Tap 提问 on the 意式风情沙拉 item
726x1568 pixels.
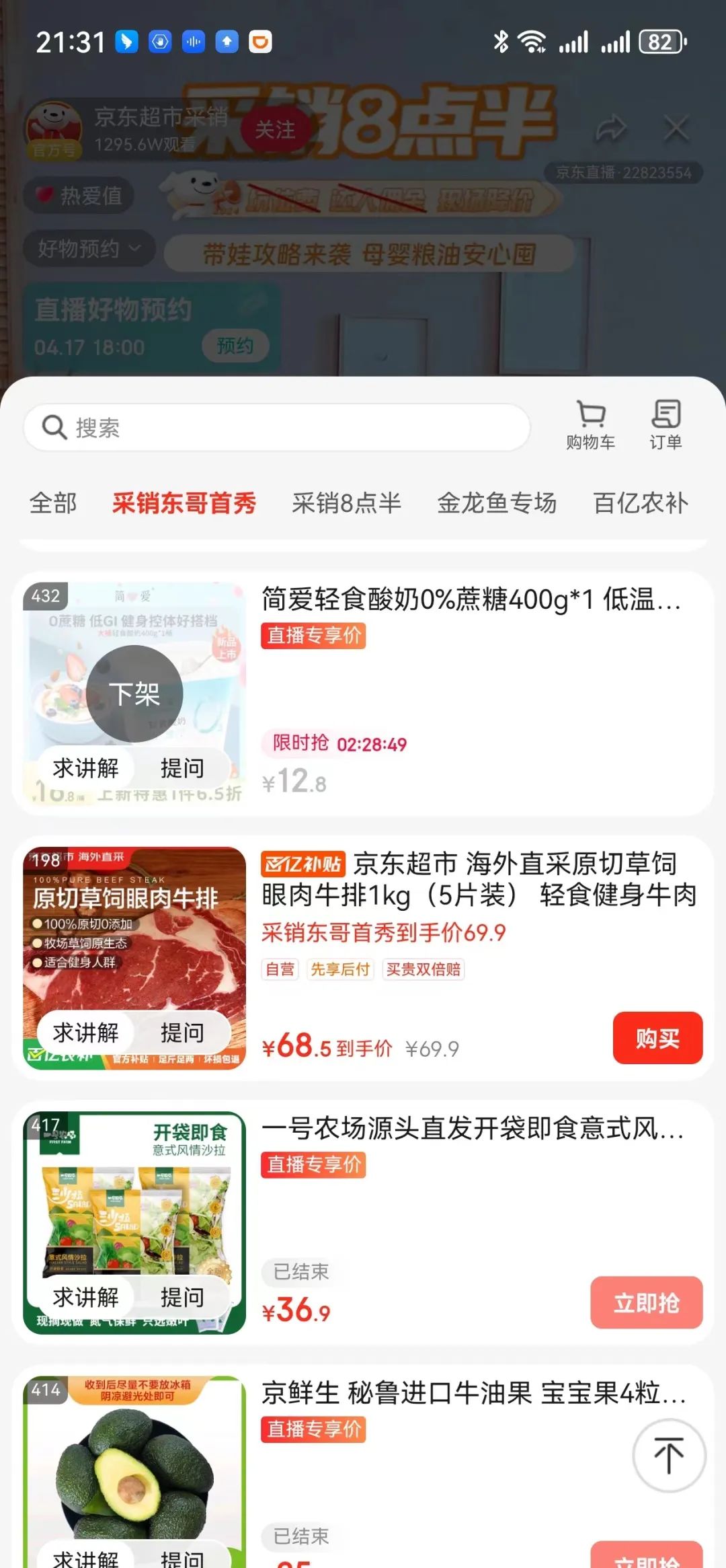(182, 1297)
